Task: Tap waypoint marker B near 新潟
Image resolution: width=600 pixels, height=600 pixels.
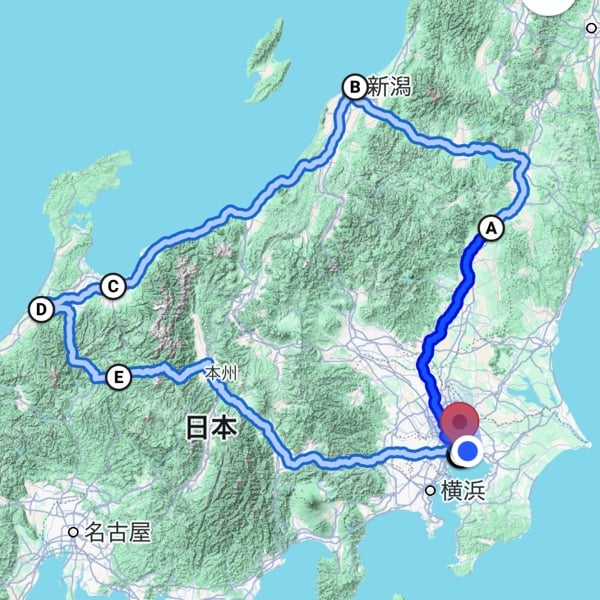Action: point(354,87)
